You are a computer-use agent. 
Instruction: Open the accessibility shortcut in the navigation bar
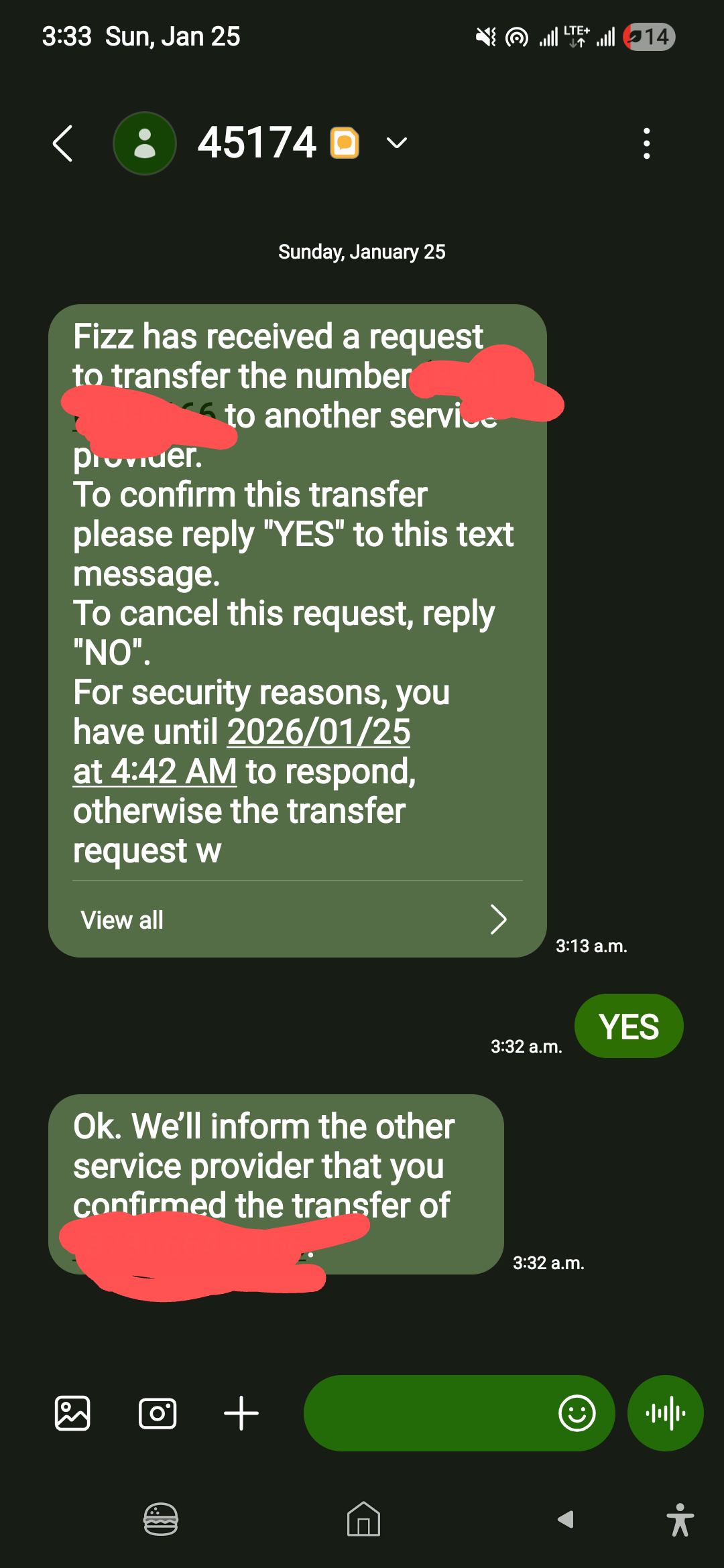680,1520
